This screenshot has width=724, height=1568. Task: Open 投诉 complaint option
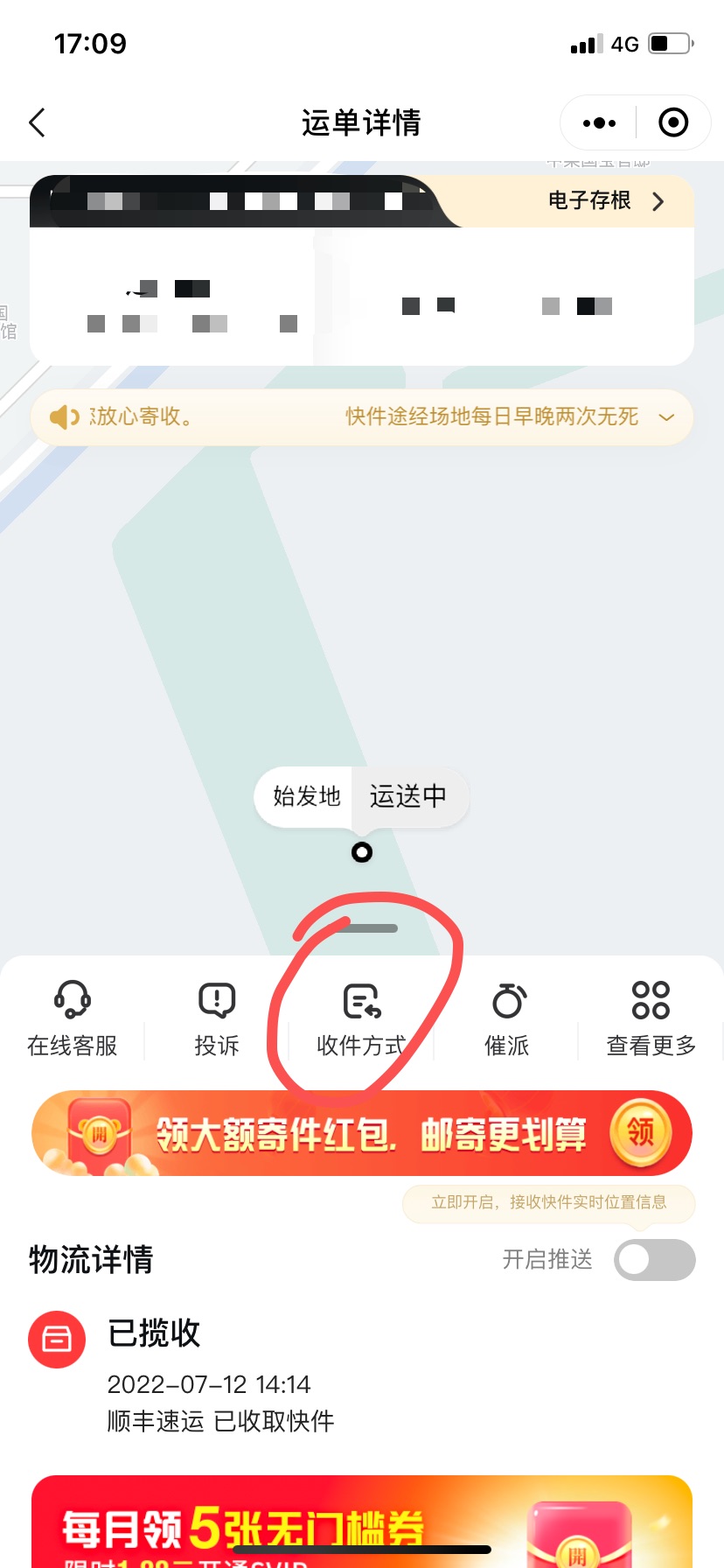[x=217, y=1018]
